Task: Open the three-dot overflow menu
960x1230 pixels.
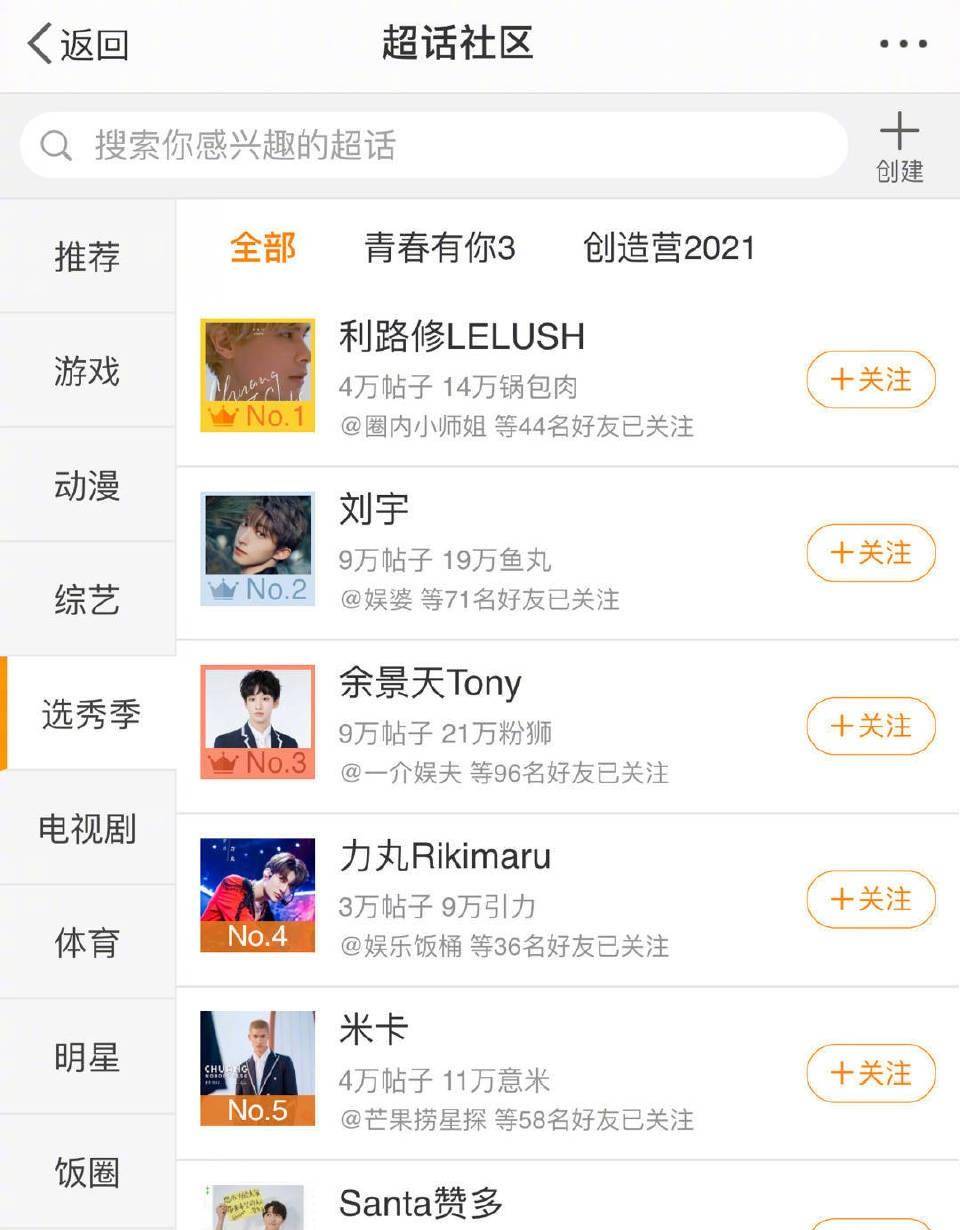Action: point(903,44)
